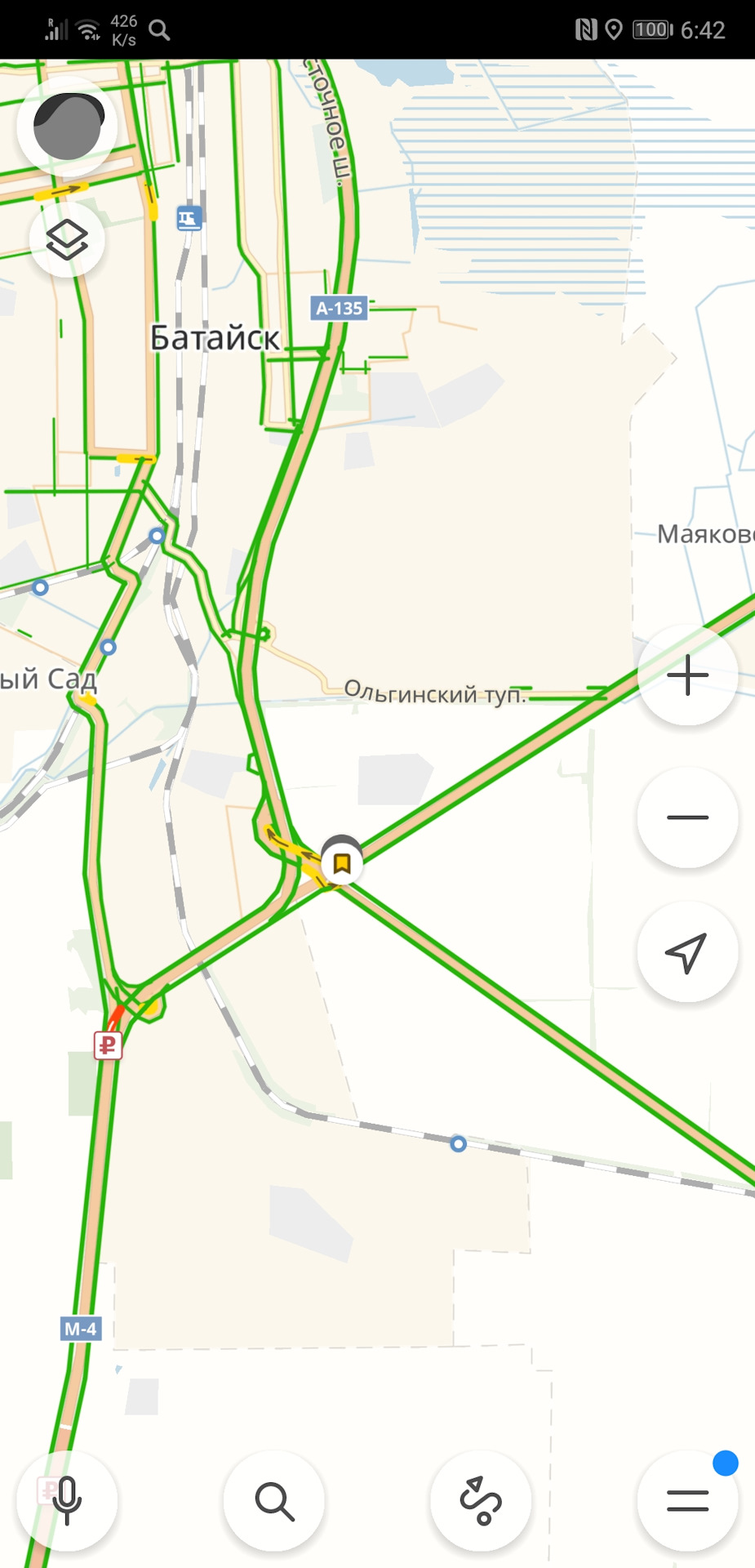Center map on my location
755x1568 pixels.
coord(687,951)
